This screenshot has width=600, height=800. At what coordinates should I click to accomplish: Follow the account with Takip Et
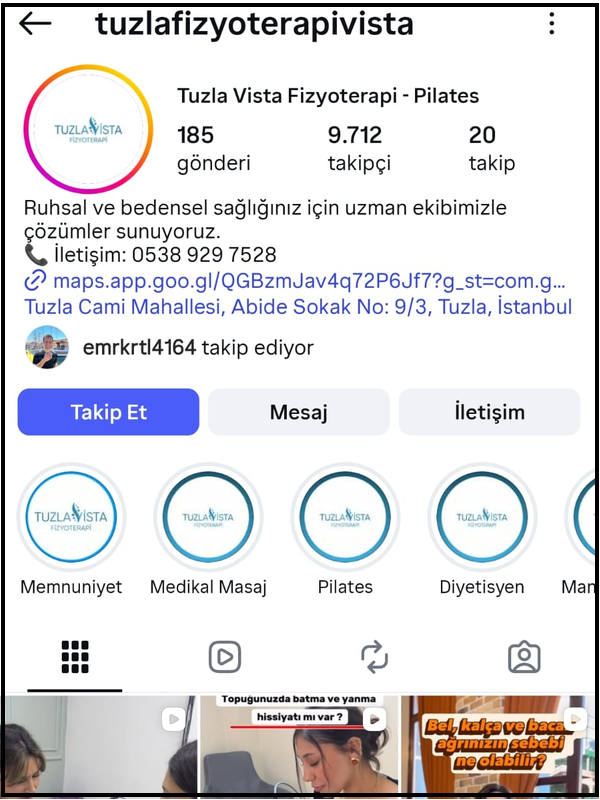(x=108, y=412)
